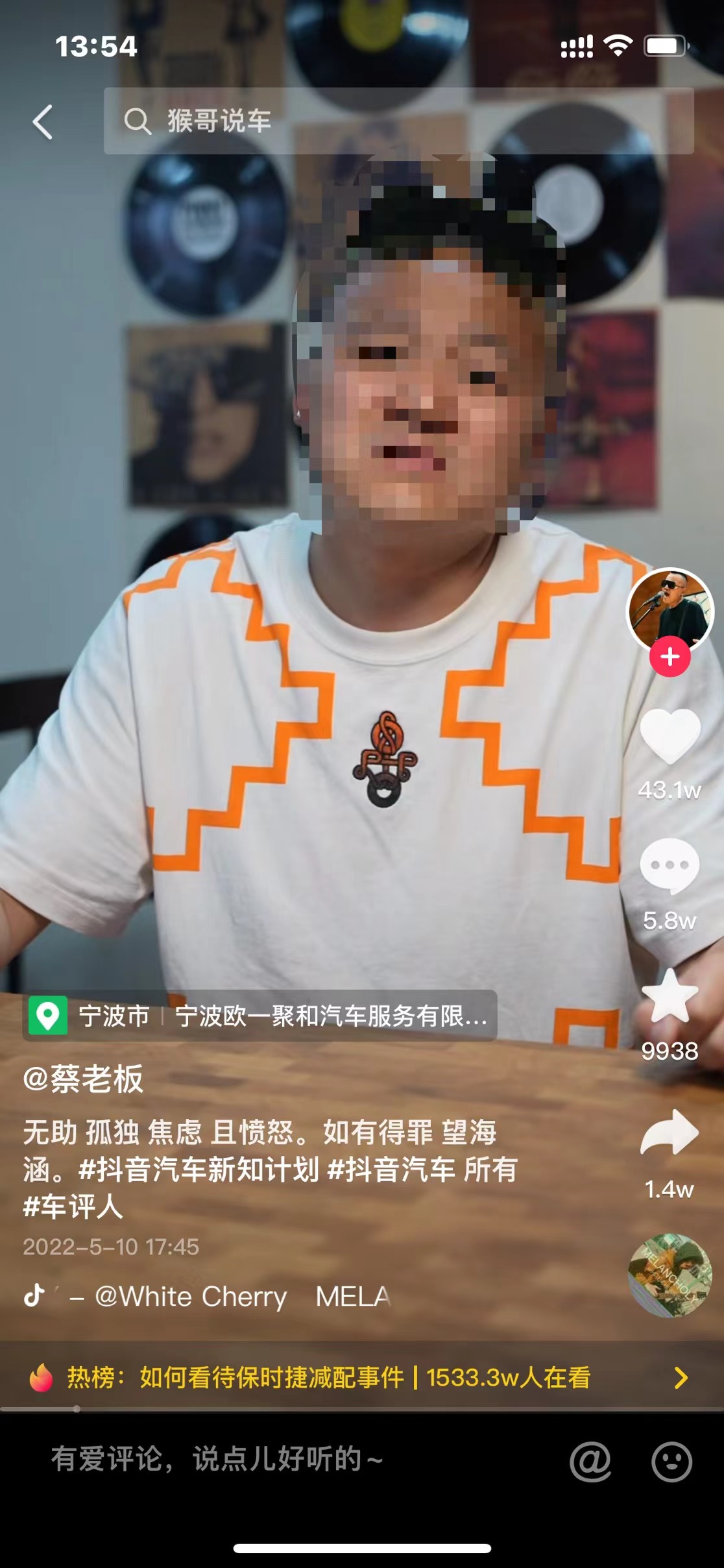Open the #车评人 hashtag
Screen dimensions: 724x1568
click(73, 1207)
